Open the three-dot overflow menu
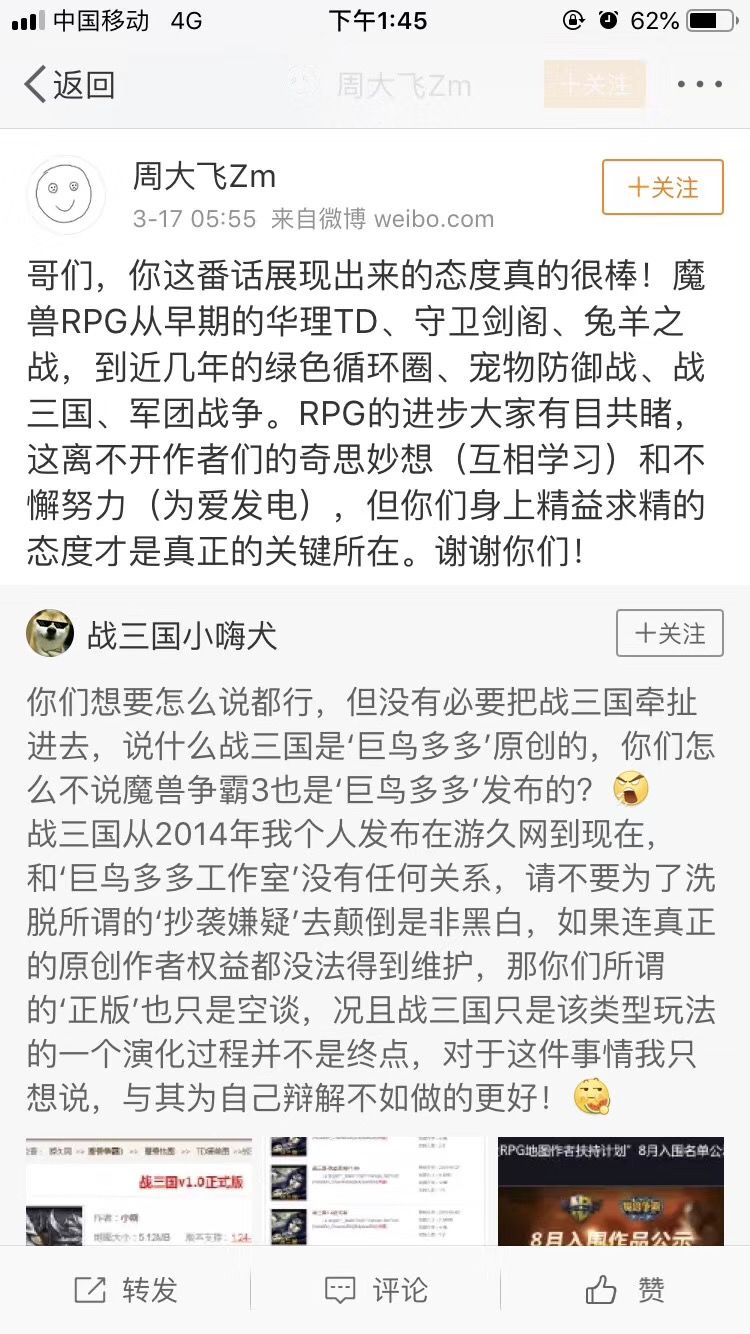The width and height of the screenshot is (750, 1334). (x=699, y=85)
